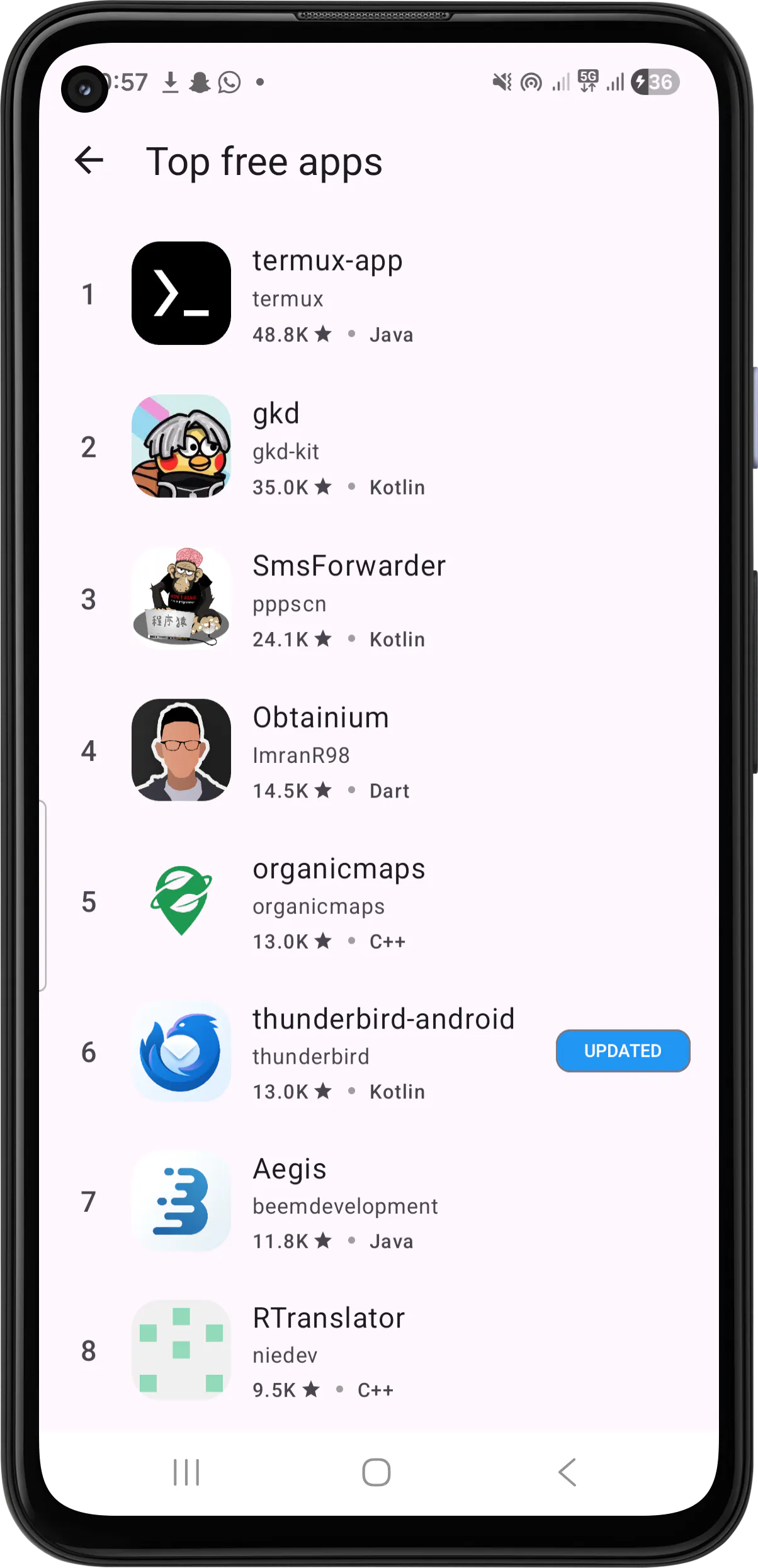Go back from Top free apps

click(x=89, y=161)
